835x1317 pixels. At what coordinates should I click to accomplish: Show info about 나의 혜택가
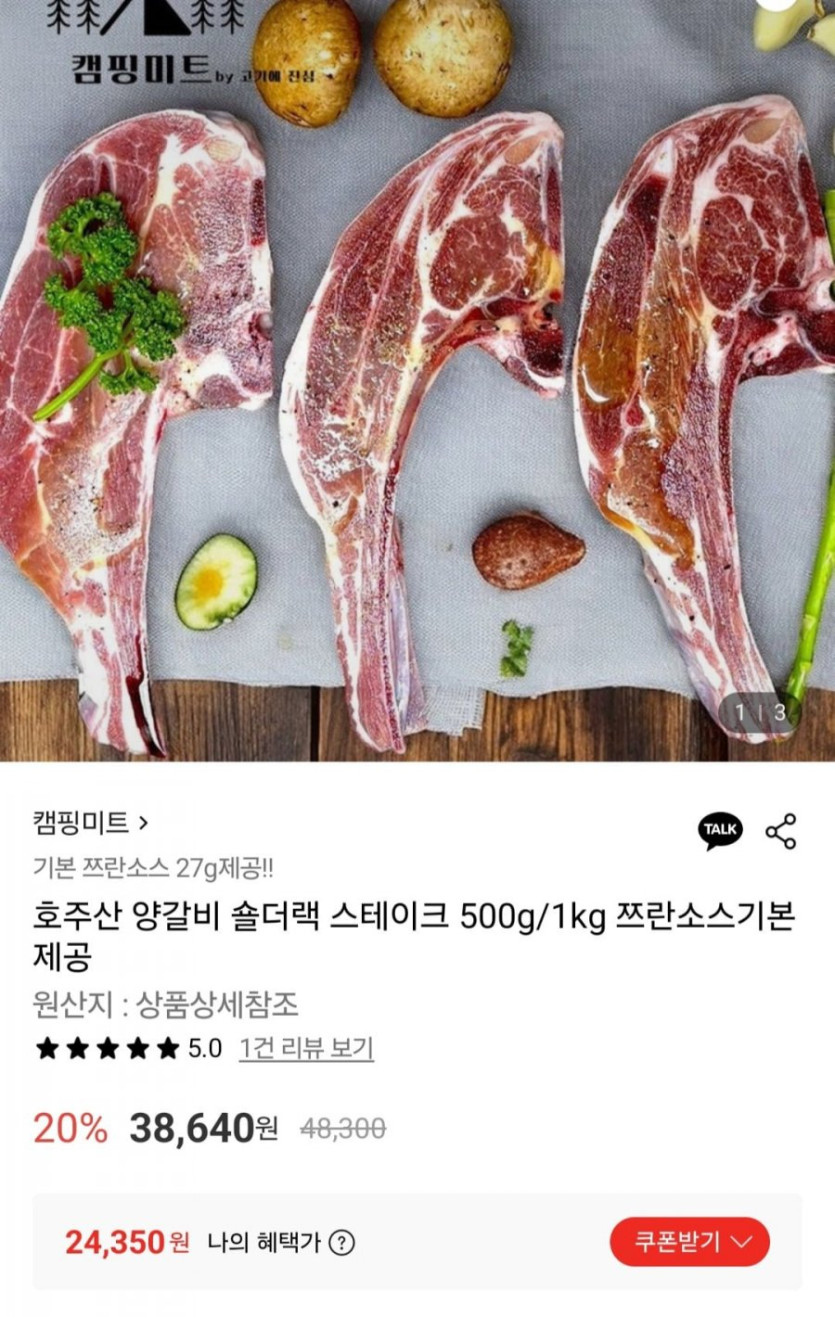(x=342, y=1243)
